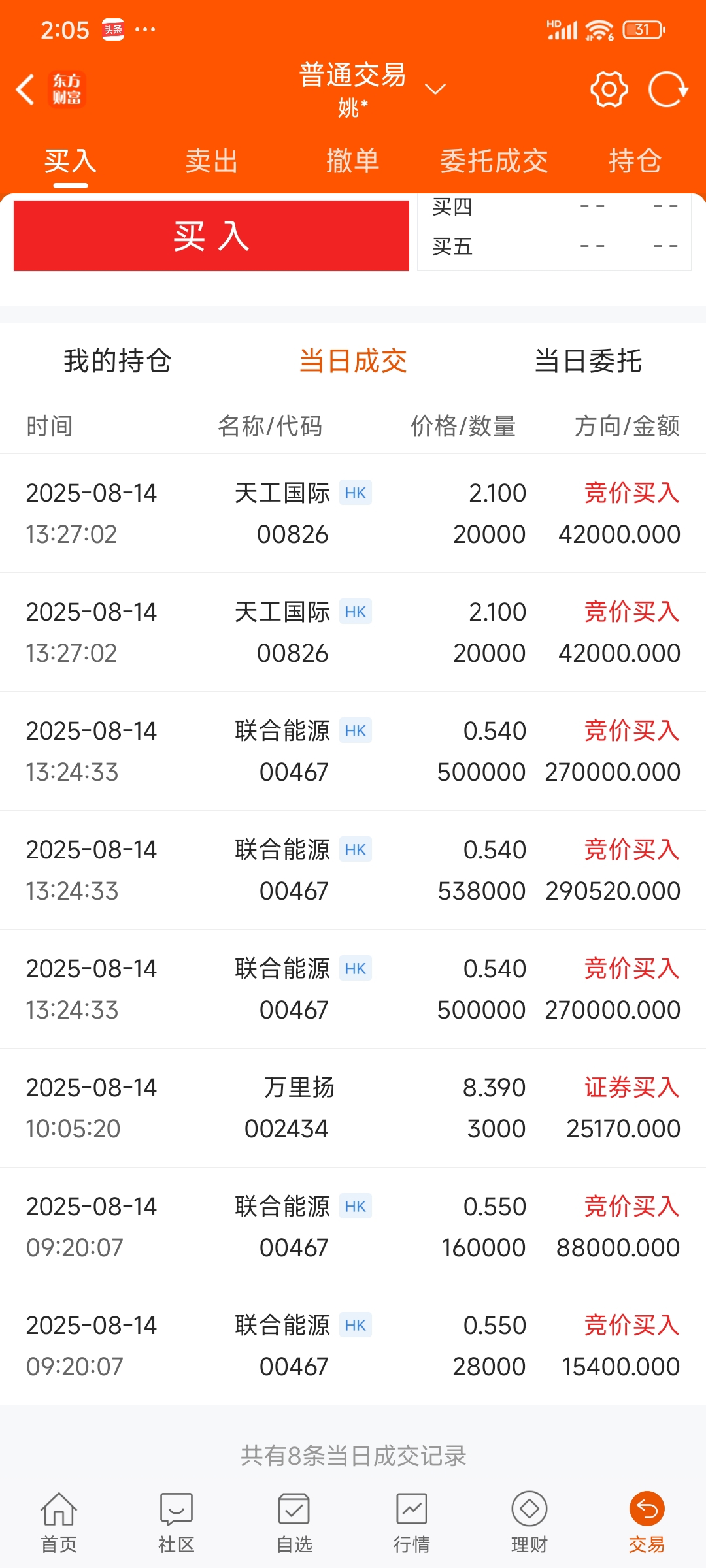Select the 买五 quote row
This screenshot has width=706, height=1568.
click(554, 246)
